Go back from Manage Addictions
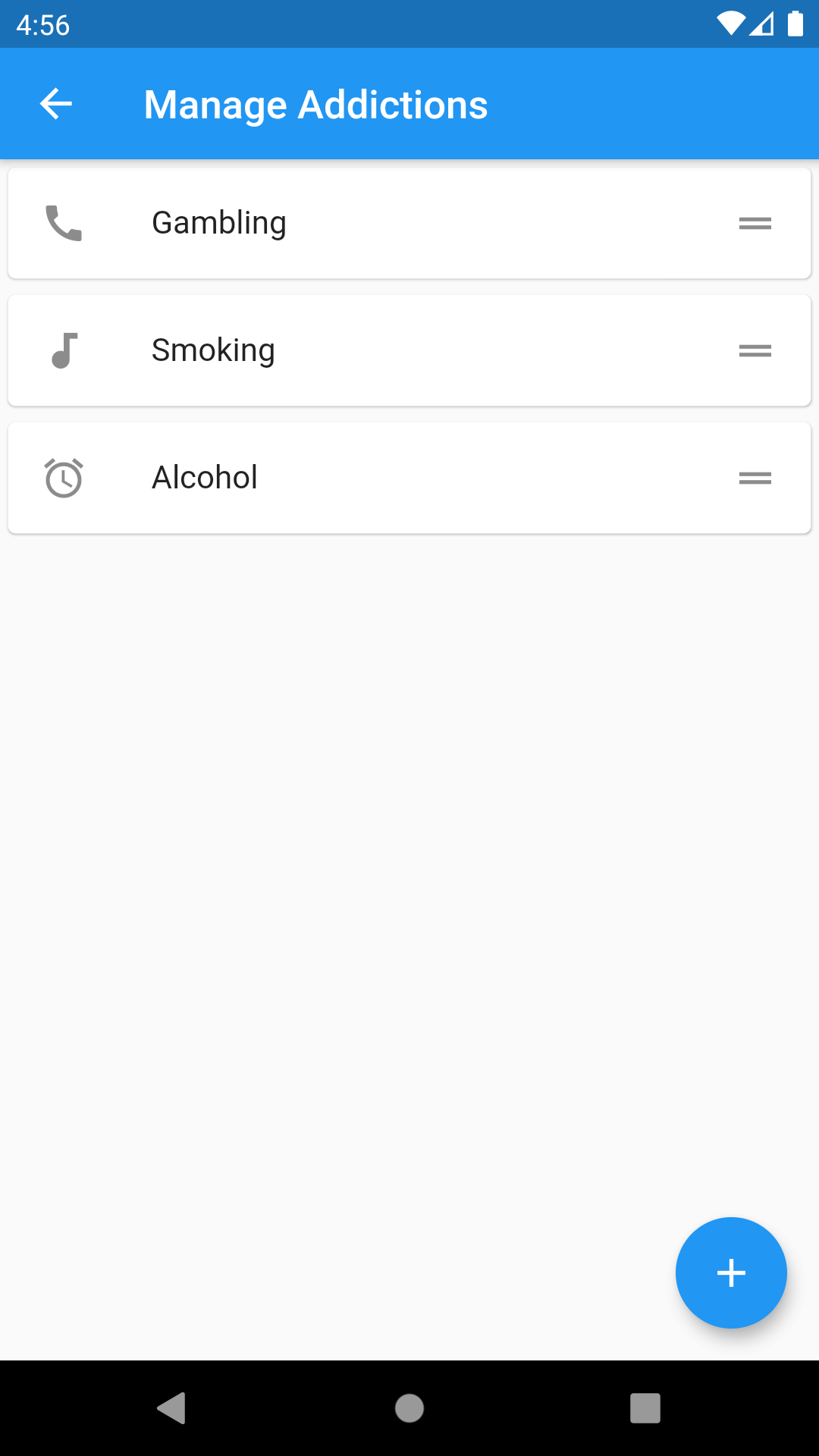This screenshot has height=1456, width=819. pos(56,104)
